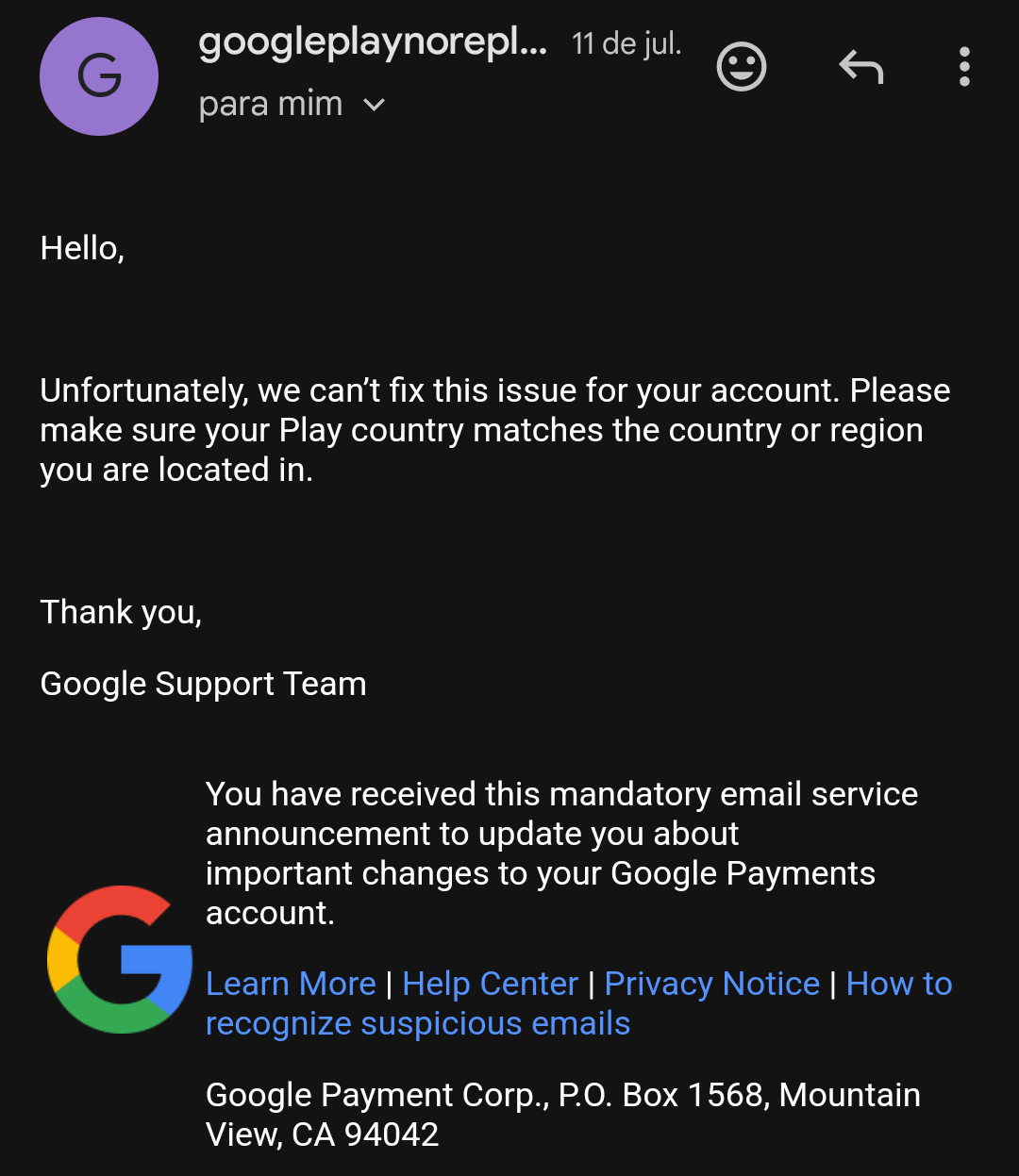Visit the Help Center link
Screen dimensions: 1019x1176
490,984
